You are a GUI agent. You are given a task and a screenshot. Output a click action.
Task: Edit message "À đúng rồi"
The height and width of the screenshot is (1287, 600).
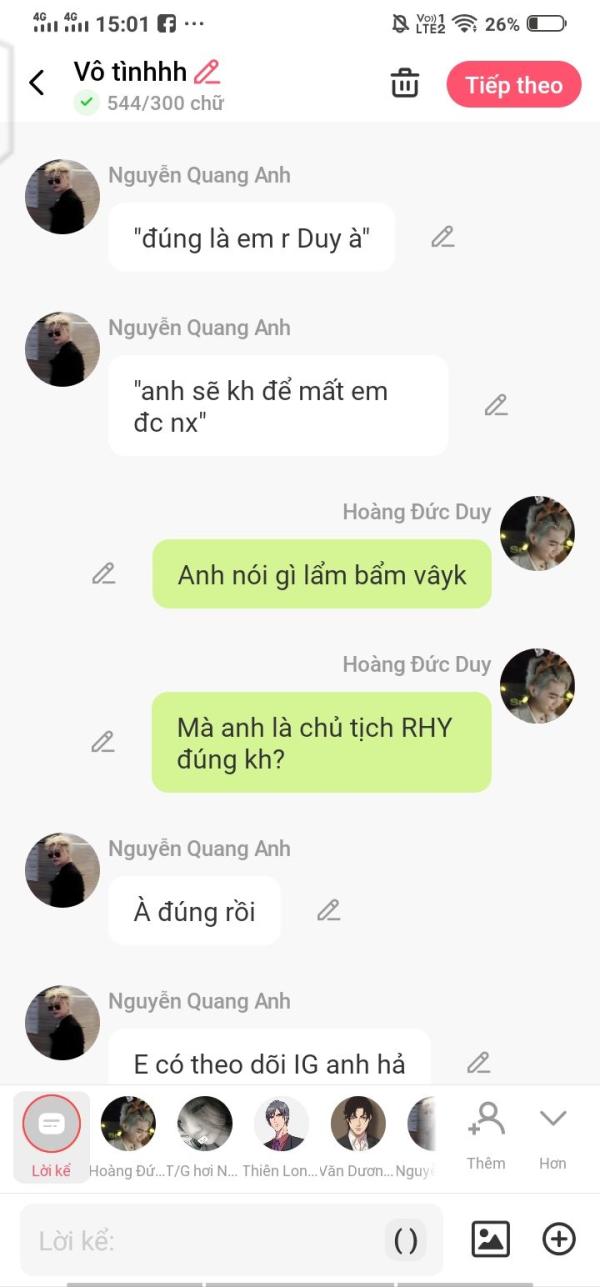(x=328, y=910)
